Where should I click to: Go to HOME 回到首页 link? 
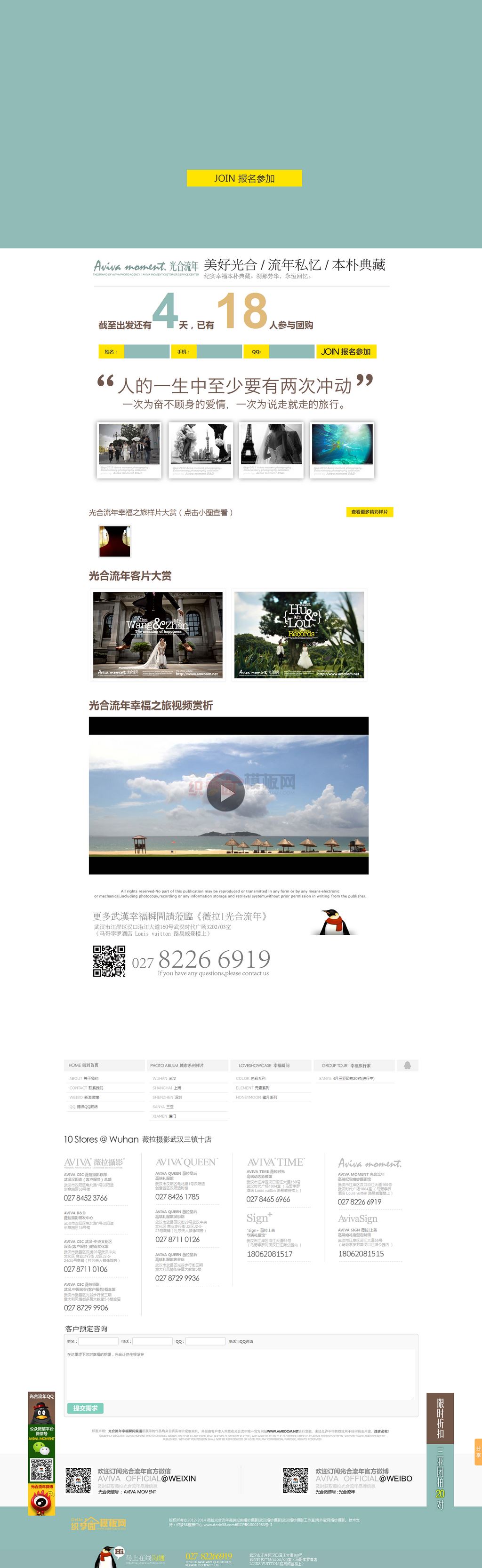point(83,1065)
